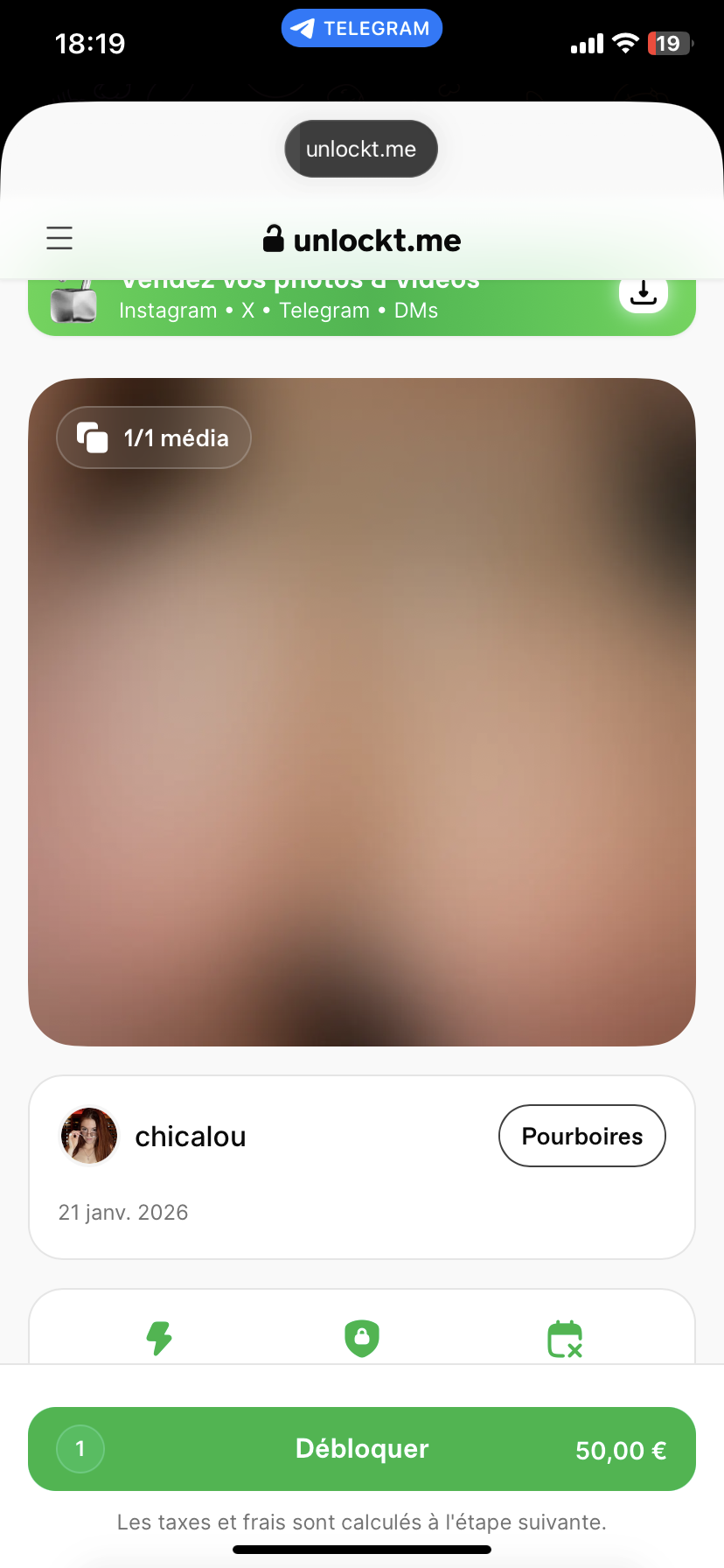724x1568 pixels.
Task: Tap the blurred media preview
Action: pyautogui.click(x=362, y=711)
